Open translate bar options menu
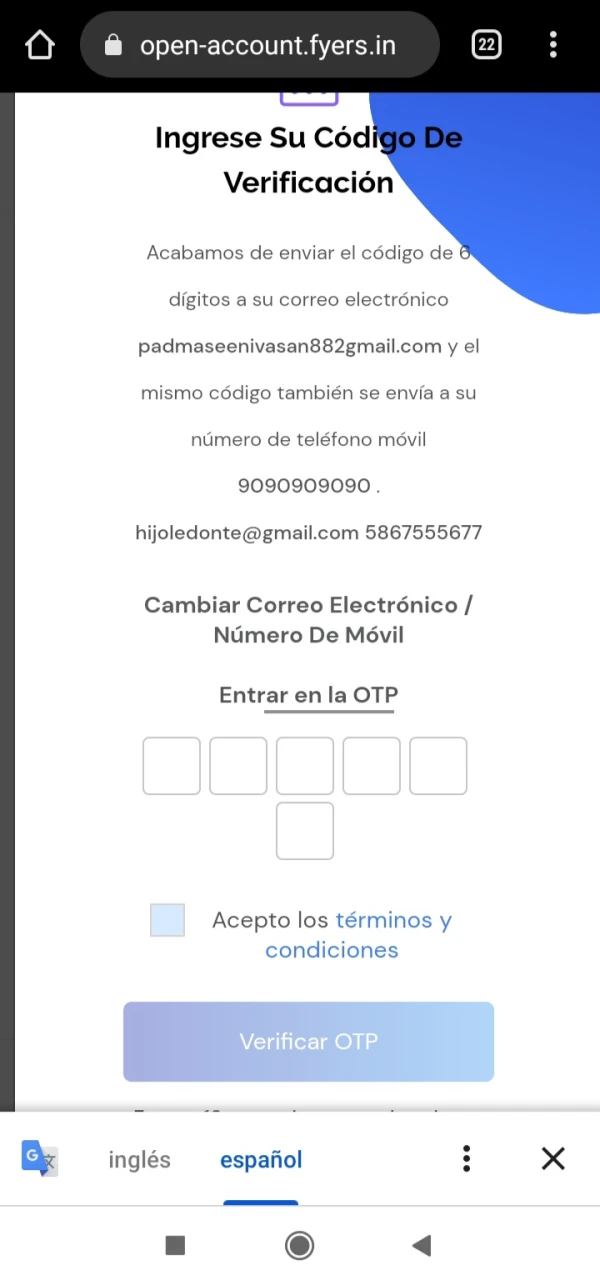 [466, 1159]
